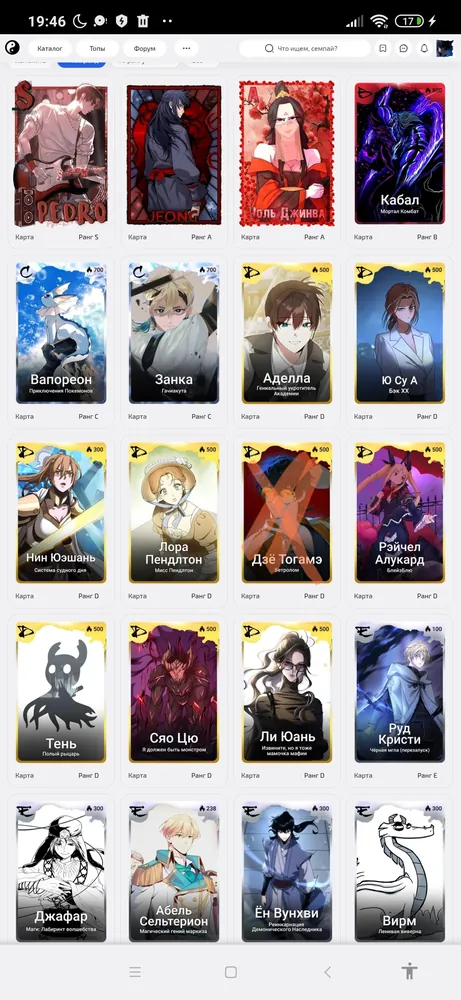Open the profile avatar in header
The image size is (461, 1000).
(x=444, y=48)
